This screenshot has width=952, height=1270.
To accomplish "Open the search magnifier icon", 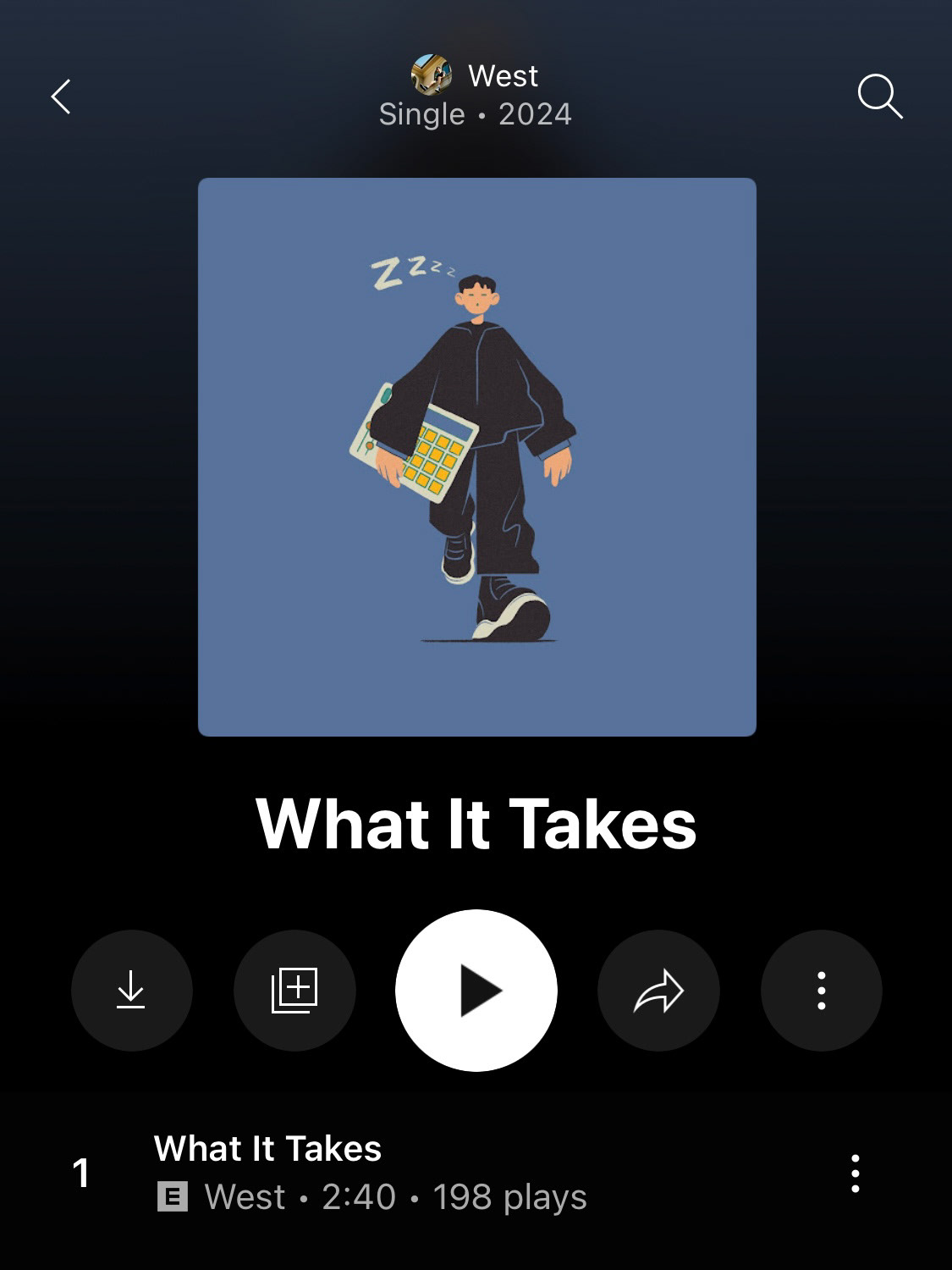I will coord(879,96).
